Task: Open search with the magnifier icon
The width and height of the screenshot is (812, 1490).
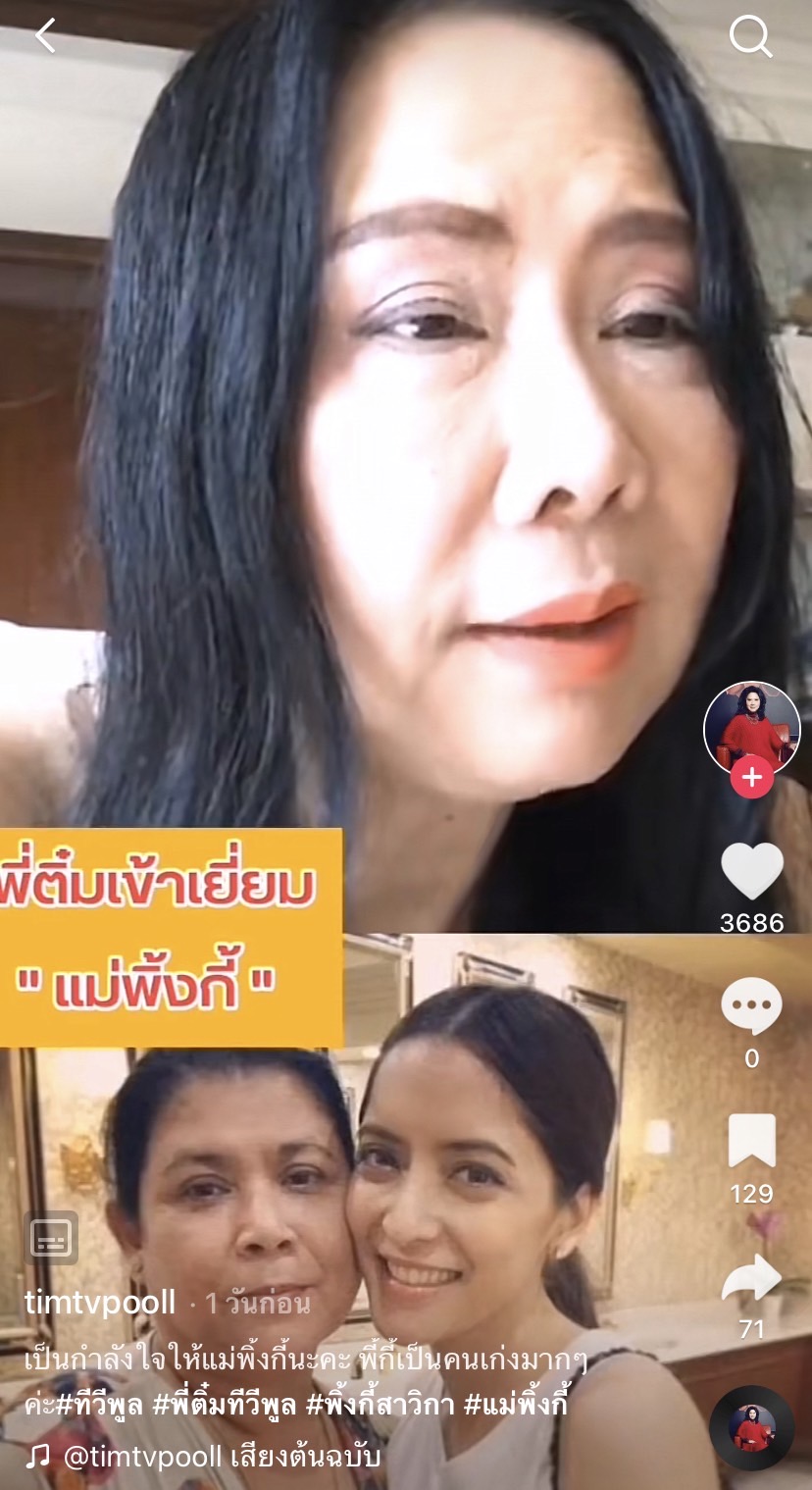Action: point(750,37)
